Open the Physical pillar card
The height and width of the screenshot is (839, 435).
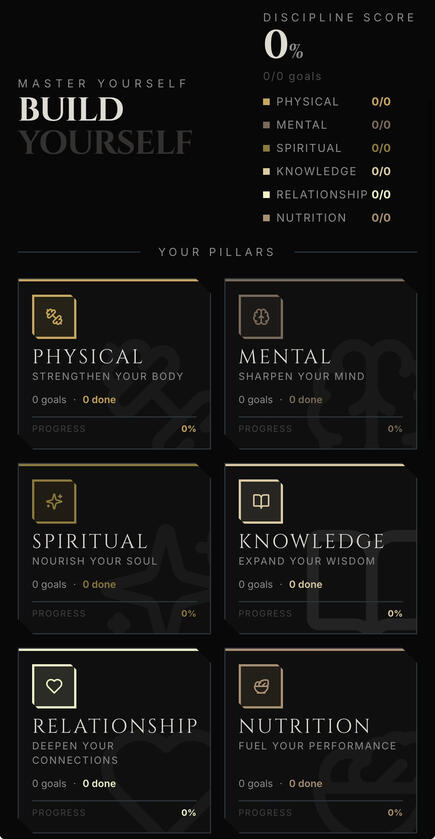coord(115,364)
